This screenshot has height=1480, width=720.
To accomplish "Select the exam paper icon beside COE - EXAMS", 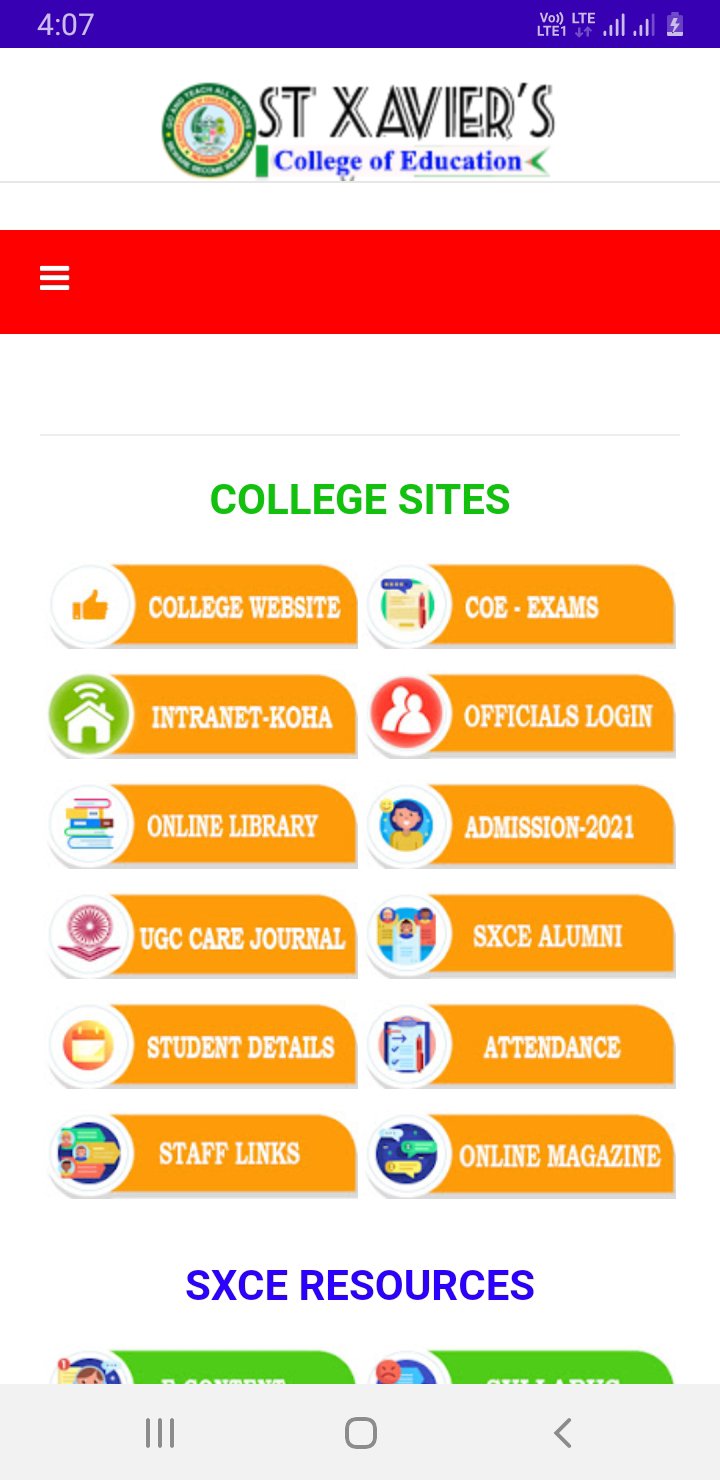I will (406, 605).
